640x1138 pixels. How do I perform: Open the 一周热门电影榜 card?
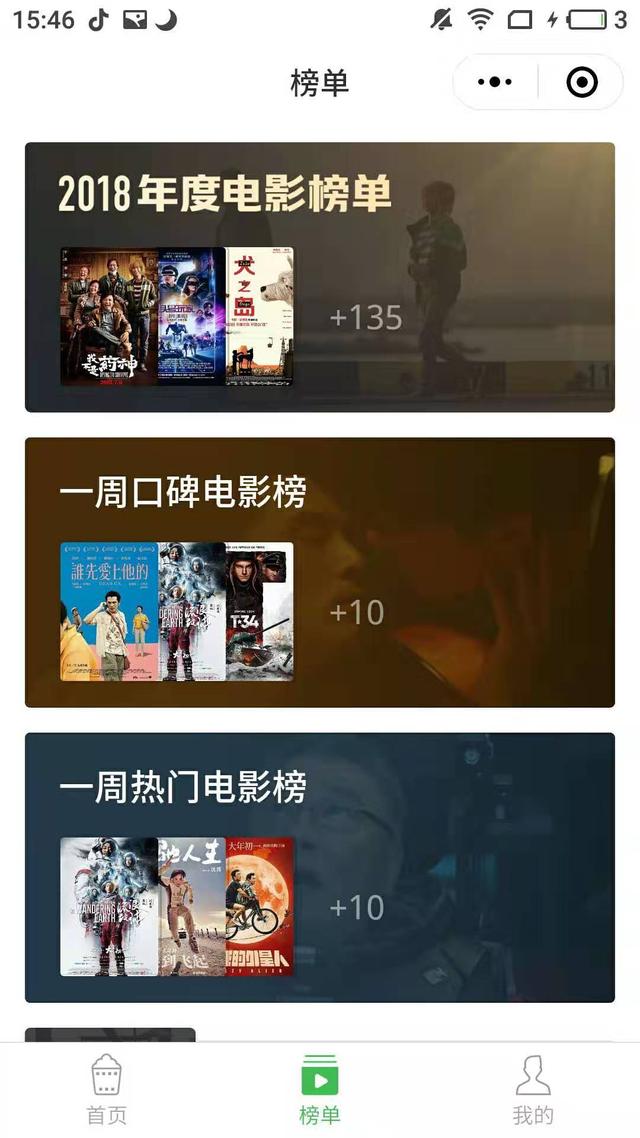click(320, 867)
